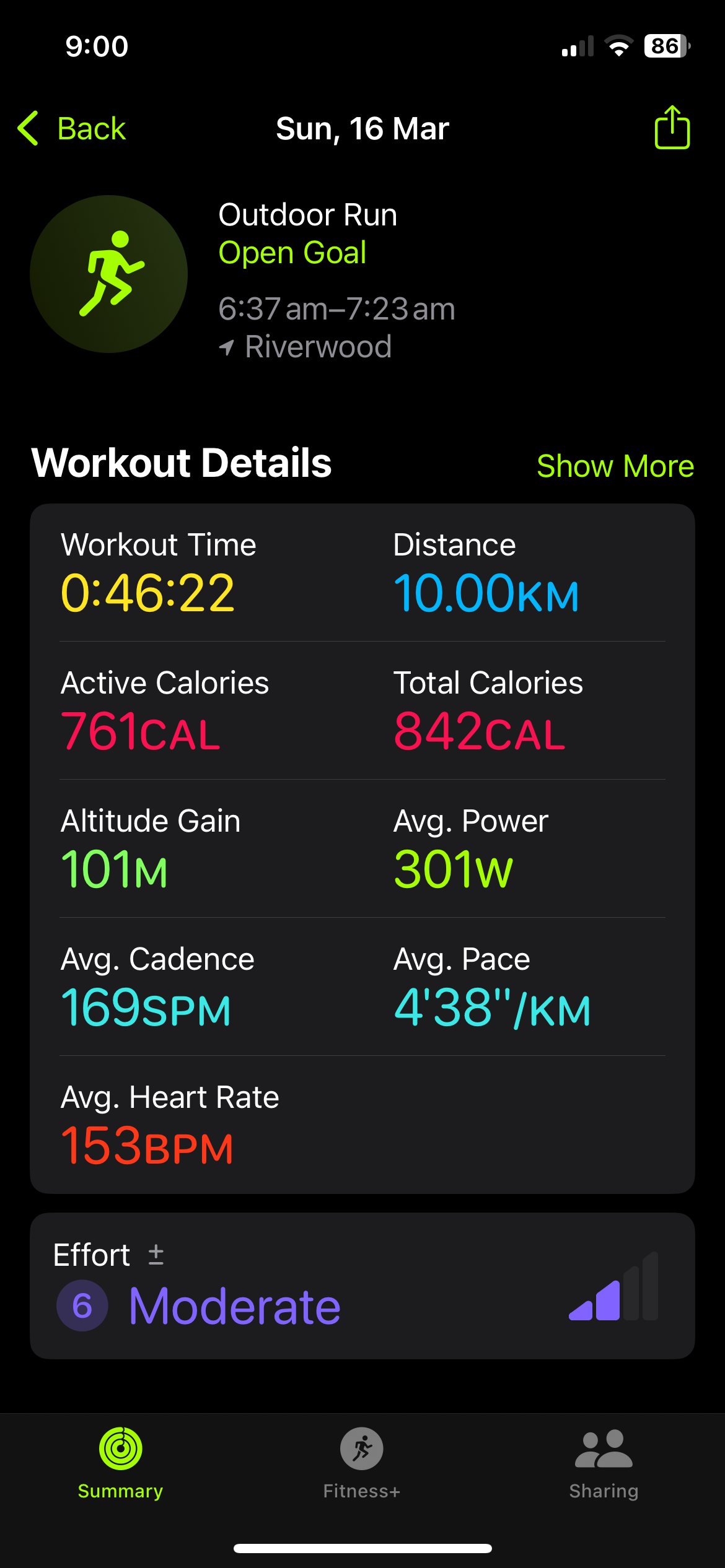Switch to the Fitness+ tab
This screenshot has height=1568, width=725.
pos(362,1463)
